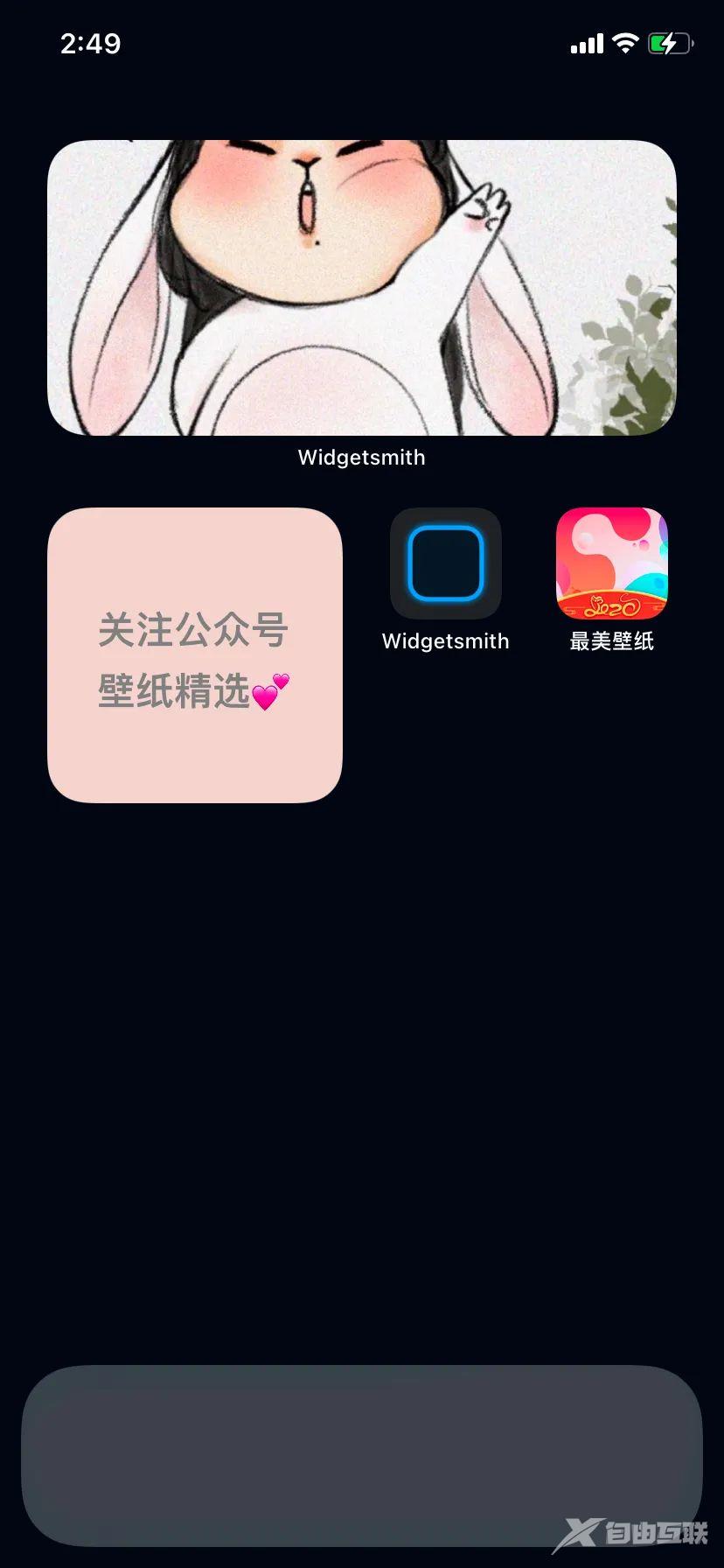Open the Widgetsmith app icon
724x1568 pixels.
pyautogui.click(x=446, y=563)
